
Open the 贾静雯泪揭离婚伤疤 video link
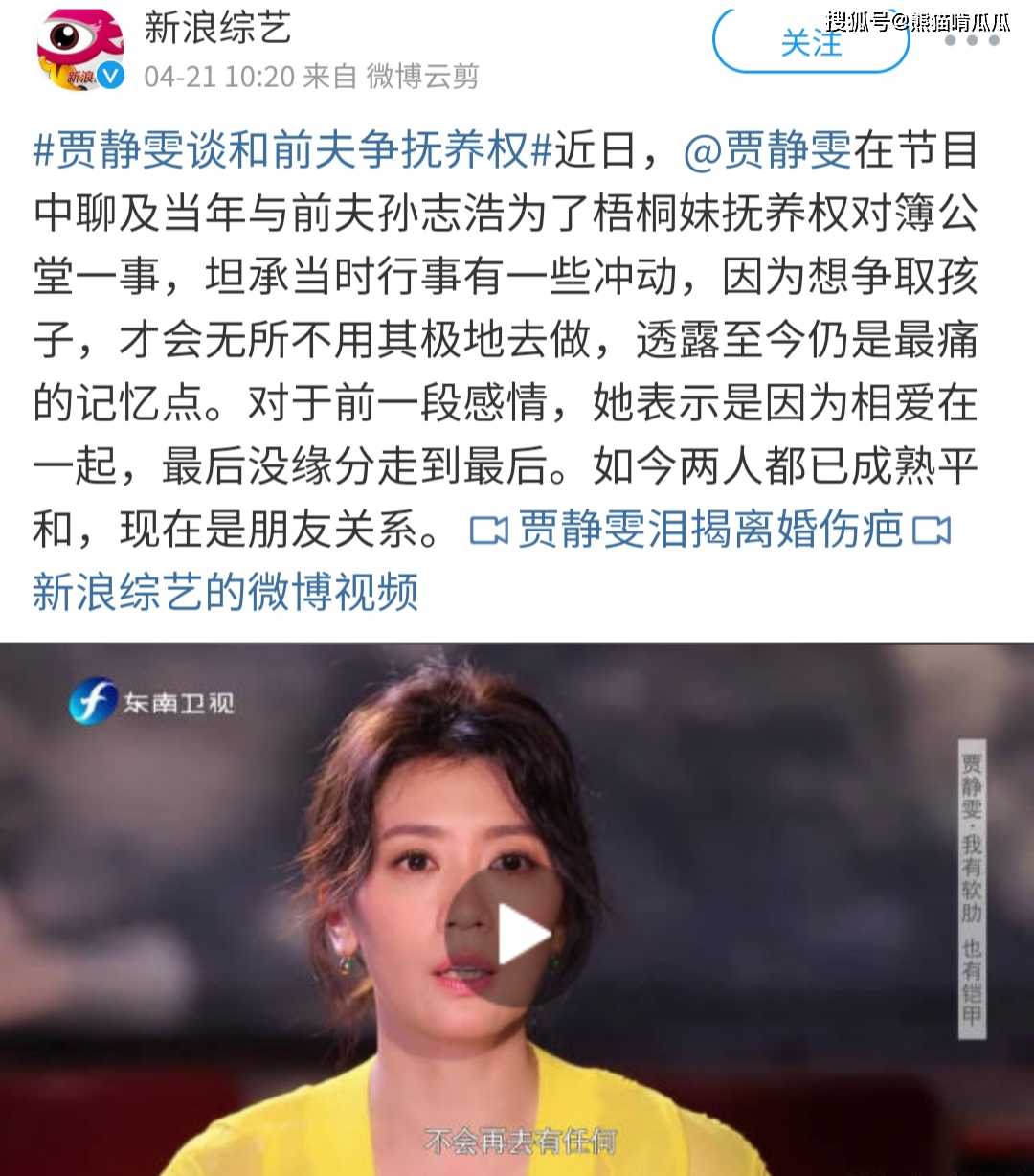pos(708,530)
